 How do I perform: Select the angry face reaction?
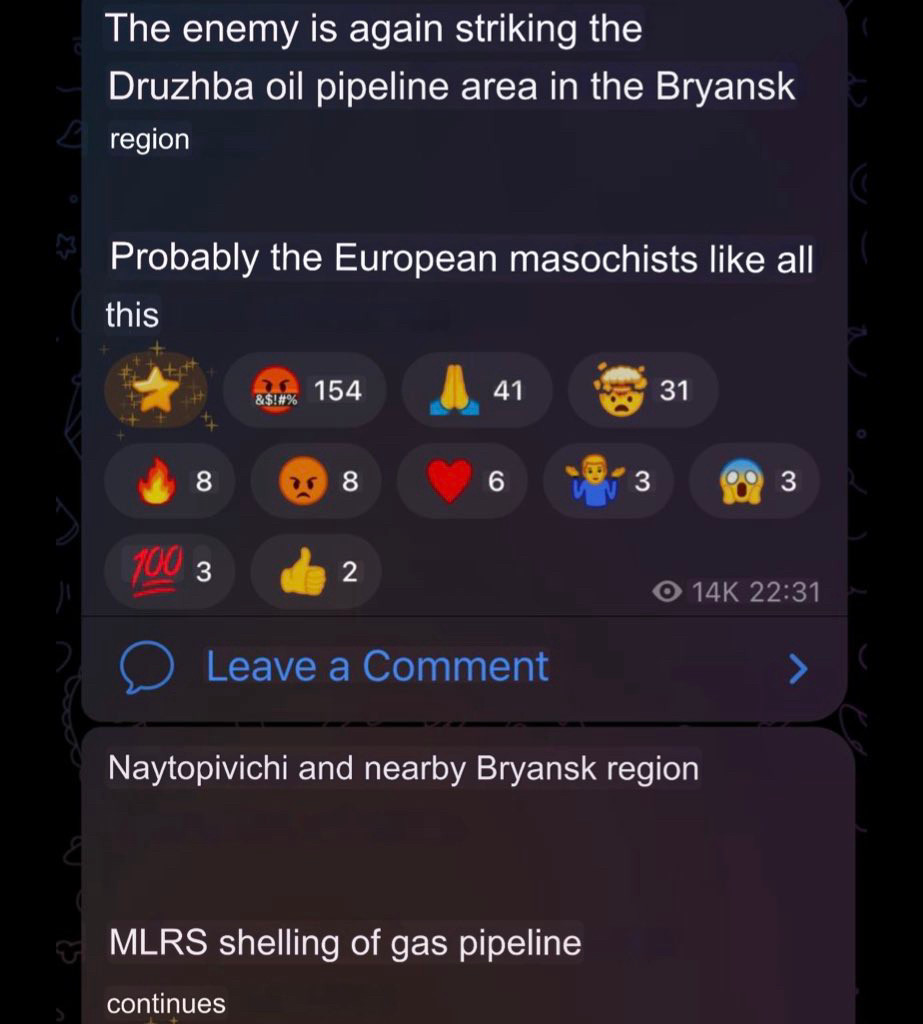click(318, 482)
